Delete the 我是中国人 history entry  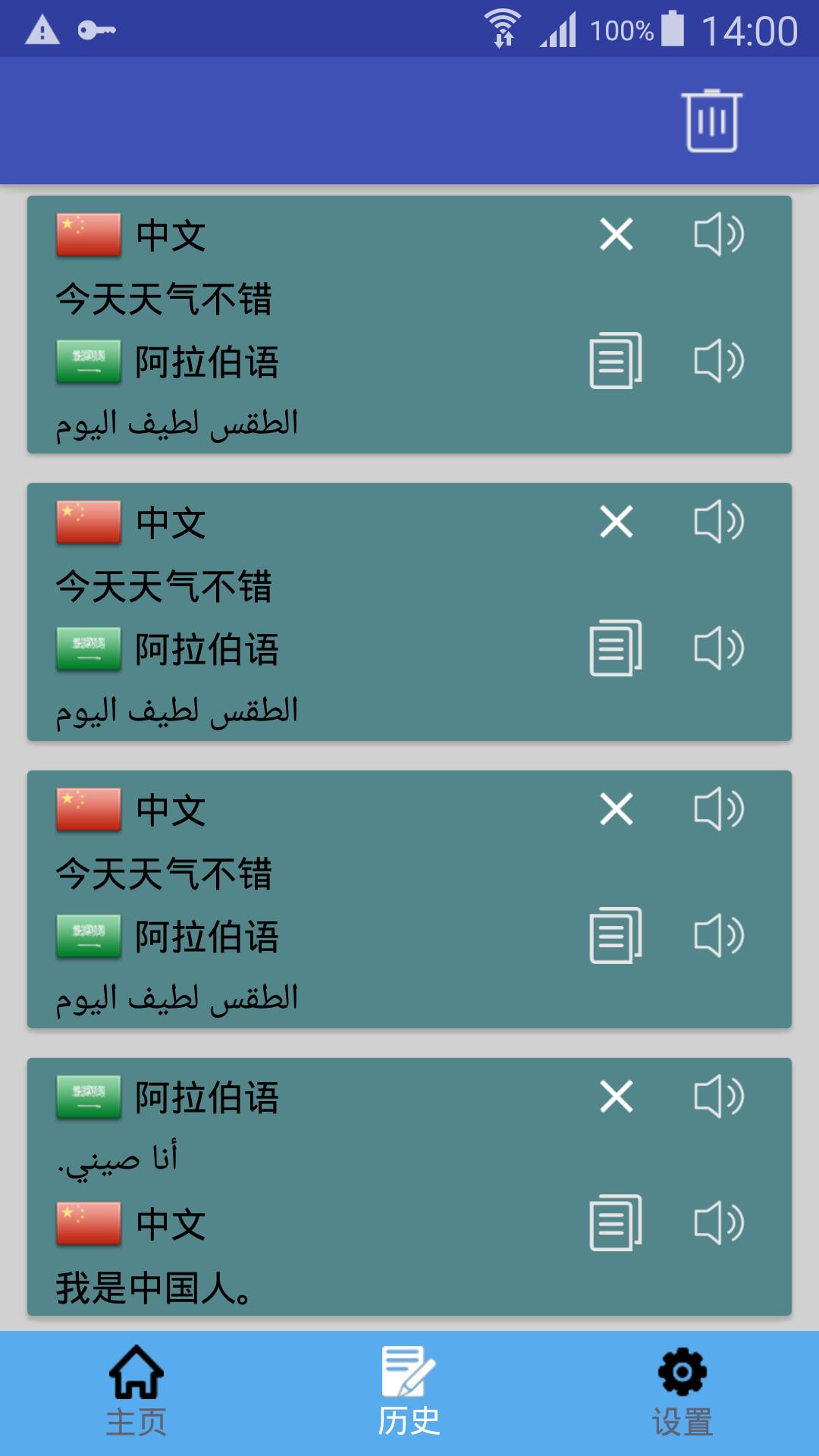(616, 1097)
